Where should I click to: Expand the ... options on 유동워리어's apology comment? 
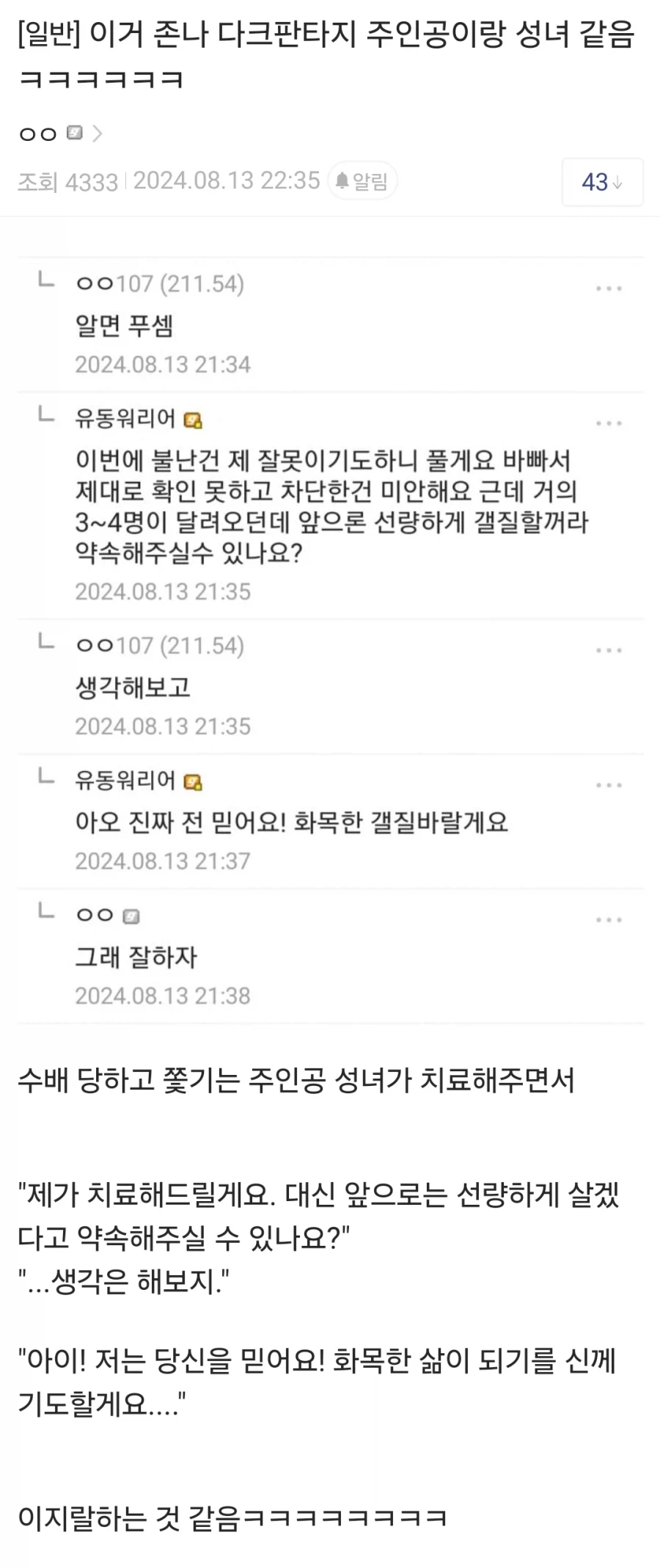(x=609, y=422)
